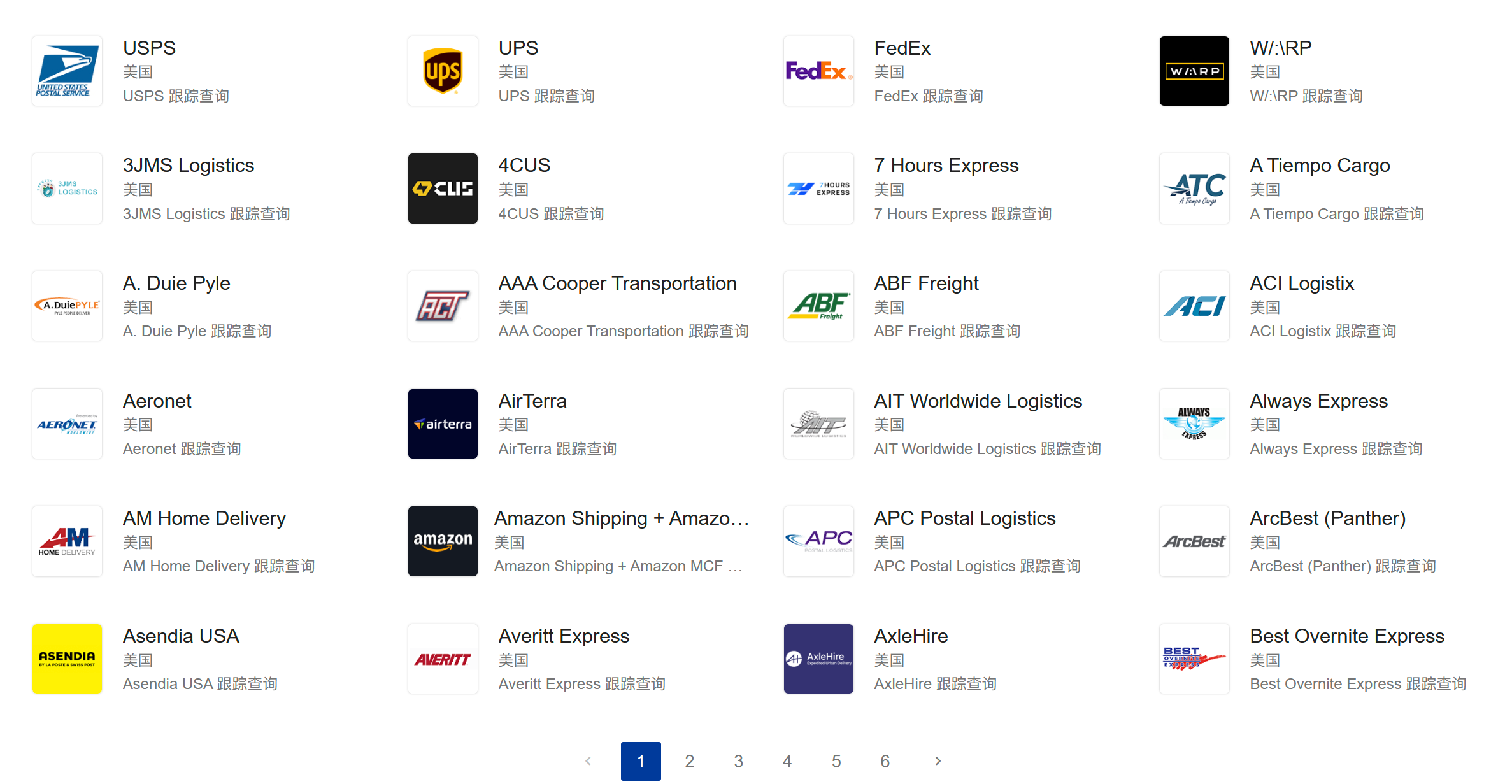Open 3JMS Logistics tracking
Viewport: 1512px width, 784px height.
189,166
